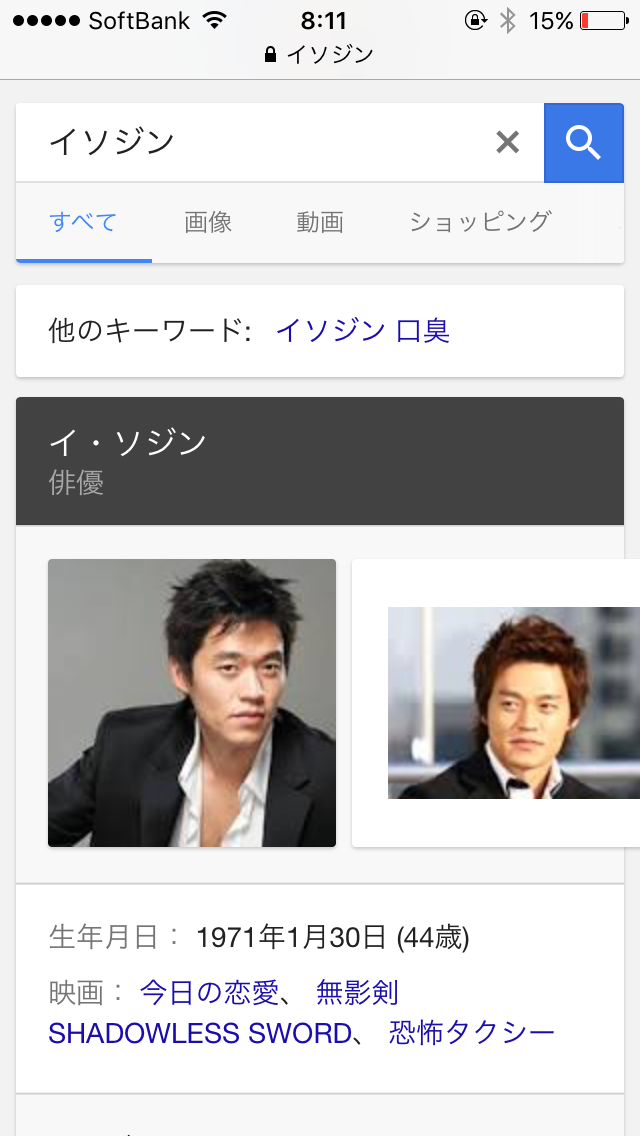
Task: Switch to the すべて tab
Action: 83,222
